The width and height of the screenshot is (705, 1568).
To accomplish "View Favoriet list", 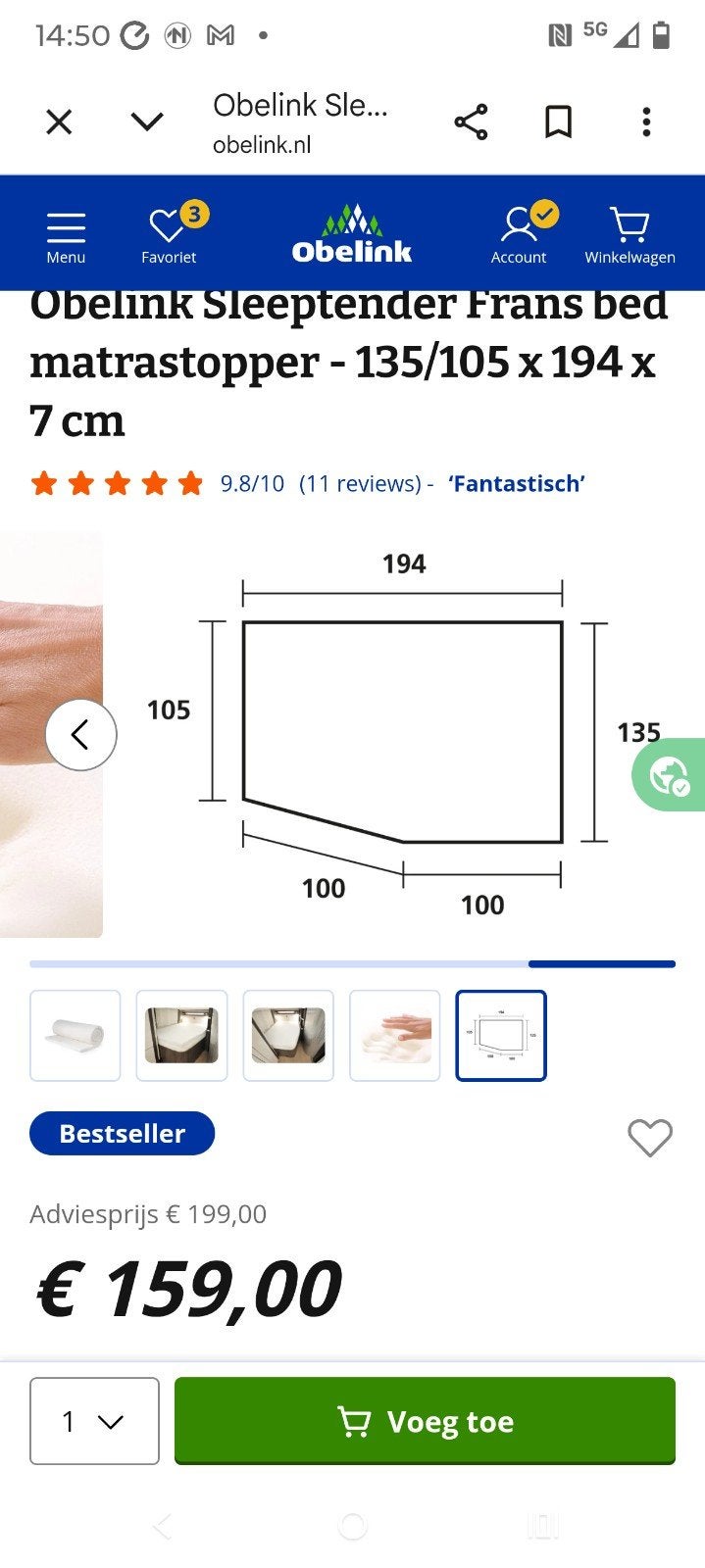I will point(170,235).
